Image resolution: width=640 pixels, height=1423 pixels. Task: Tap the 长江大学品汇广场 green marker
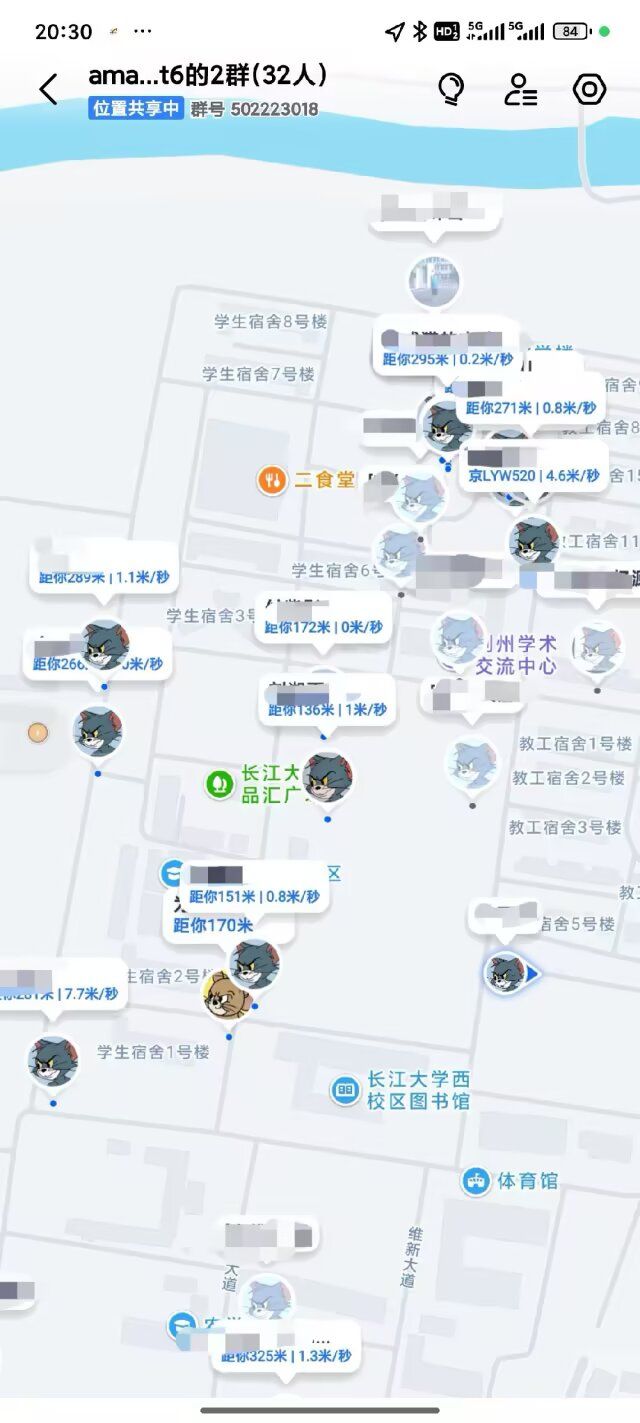(219, 784)
